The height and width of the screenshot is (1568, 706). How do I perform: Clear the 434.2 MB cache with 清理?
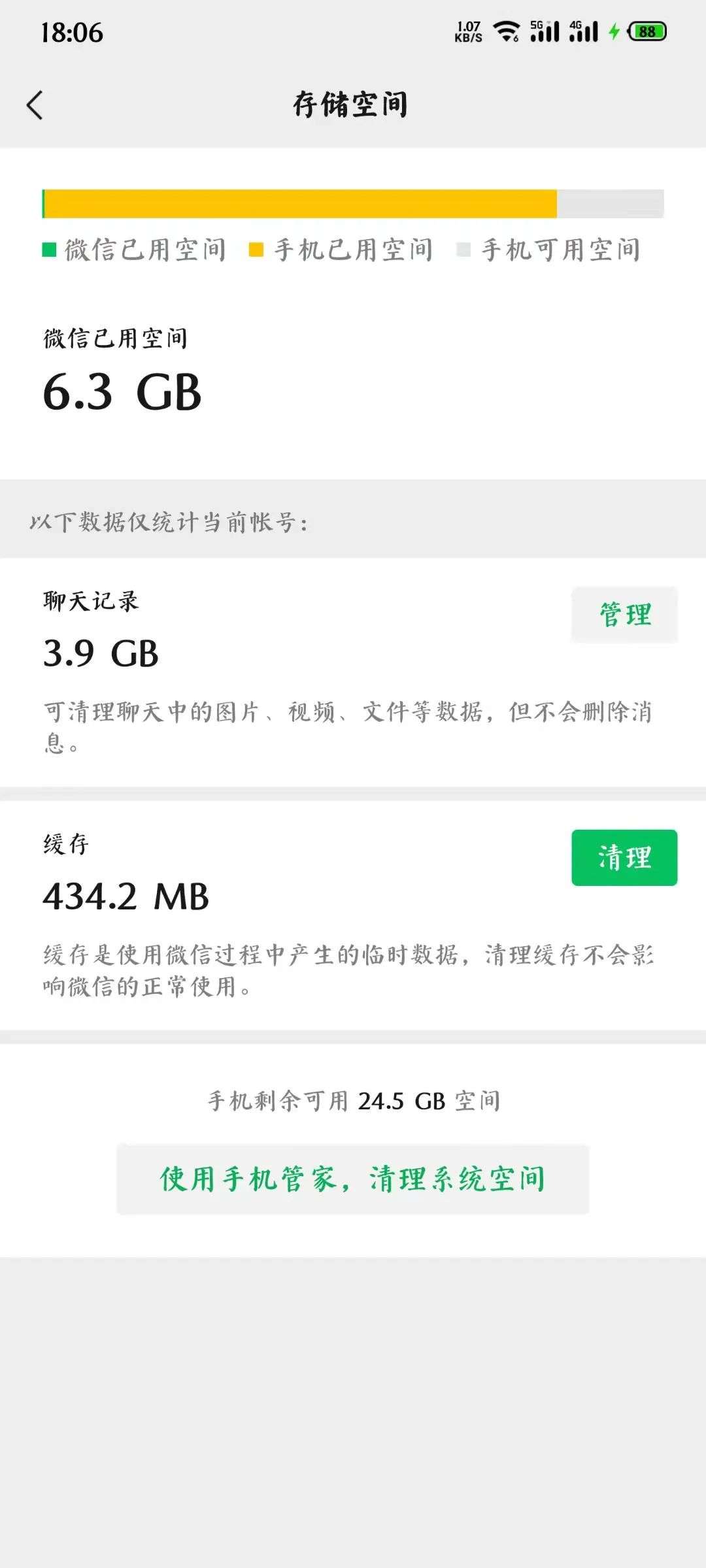(x=624, y=858)
